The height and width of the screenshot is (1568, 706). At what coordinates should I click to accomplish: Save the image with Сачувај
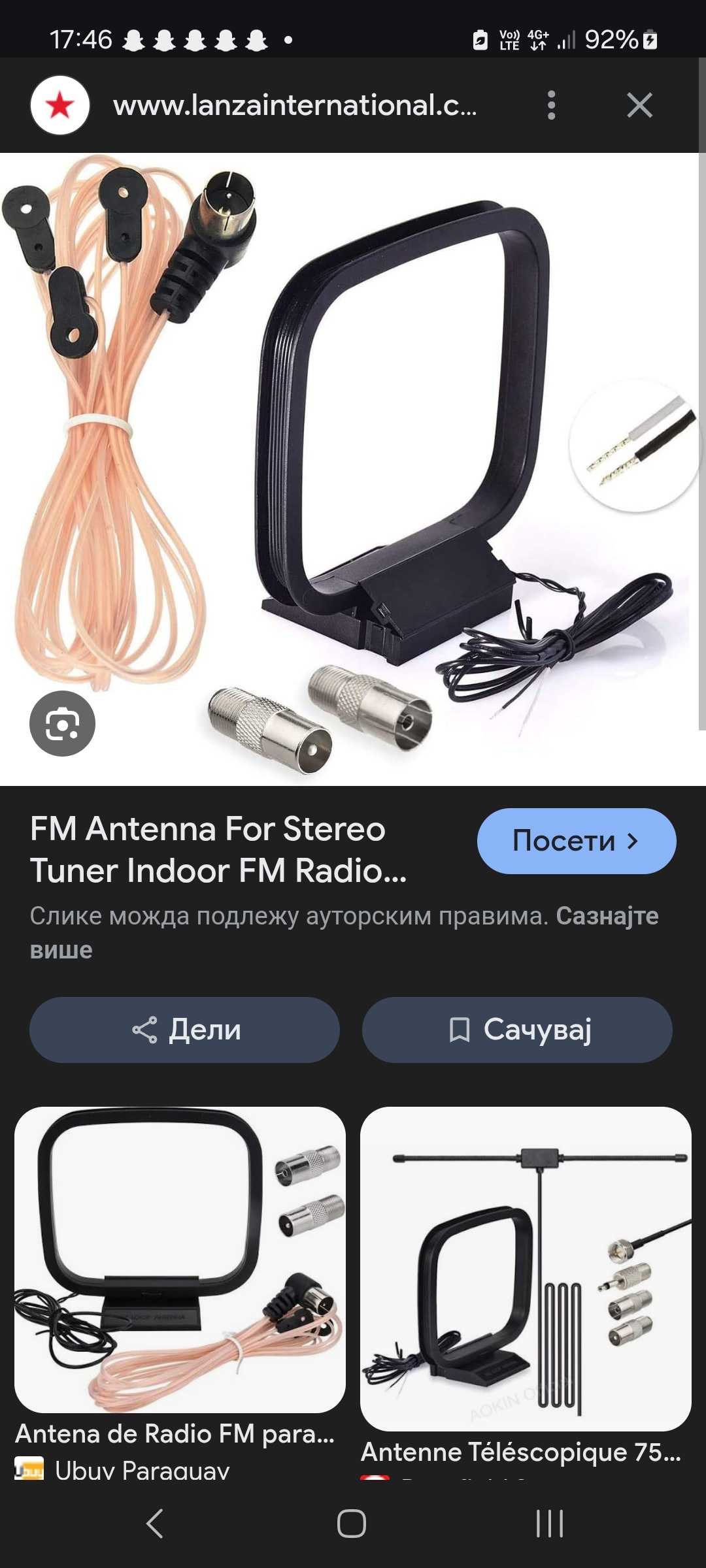click(x=517, y=1030)
